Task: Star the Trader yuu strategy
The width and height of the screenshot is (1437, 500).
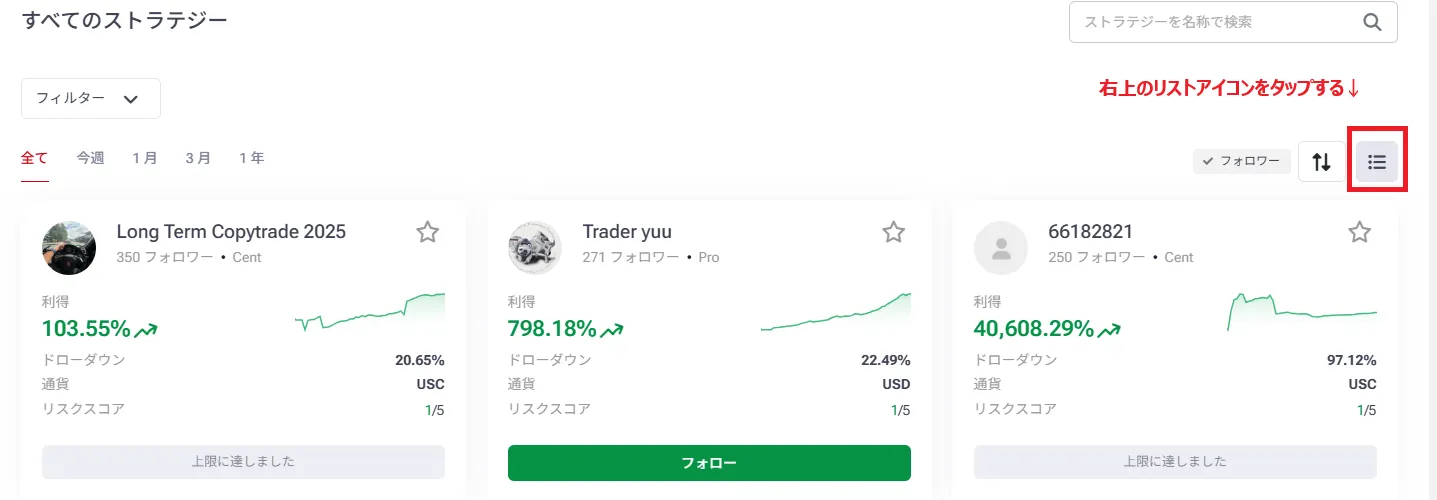Action: (893, 233)
